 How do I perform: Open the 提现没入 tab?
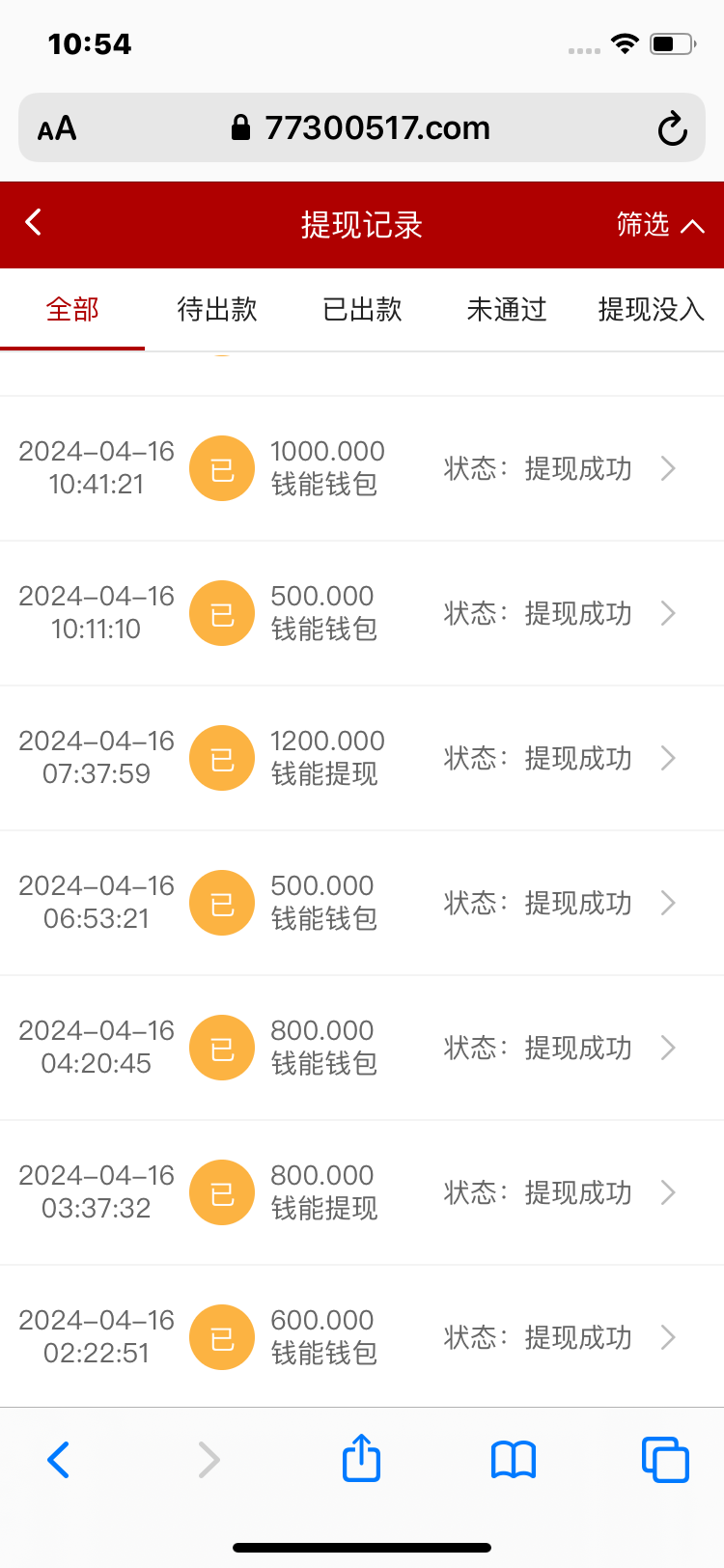[x=651, y=310]
